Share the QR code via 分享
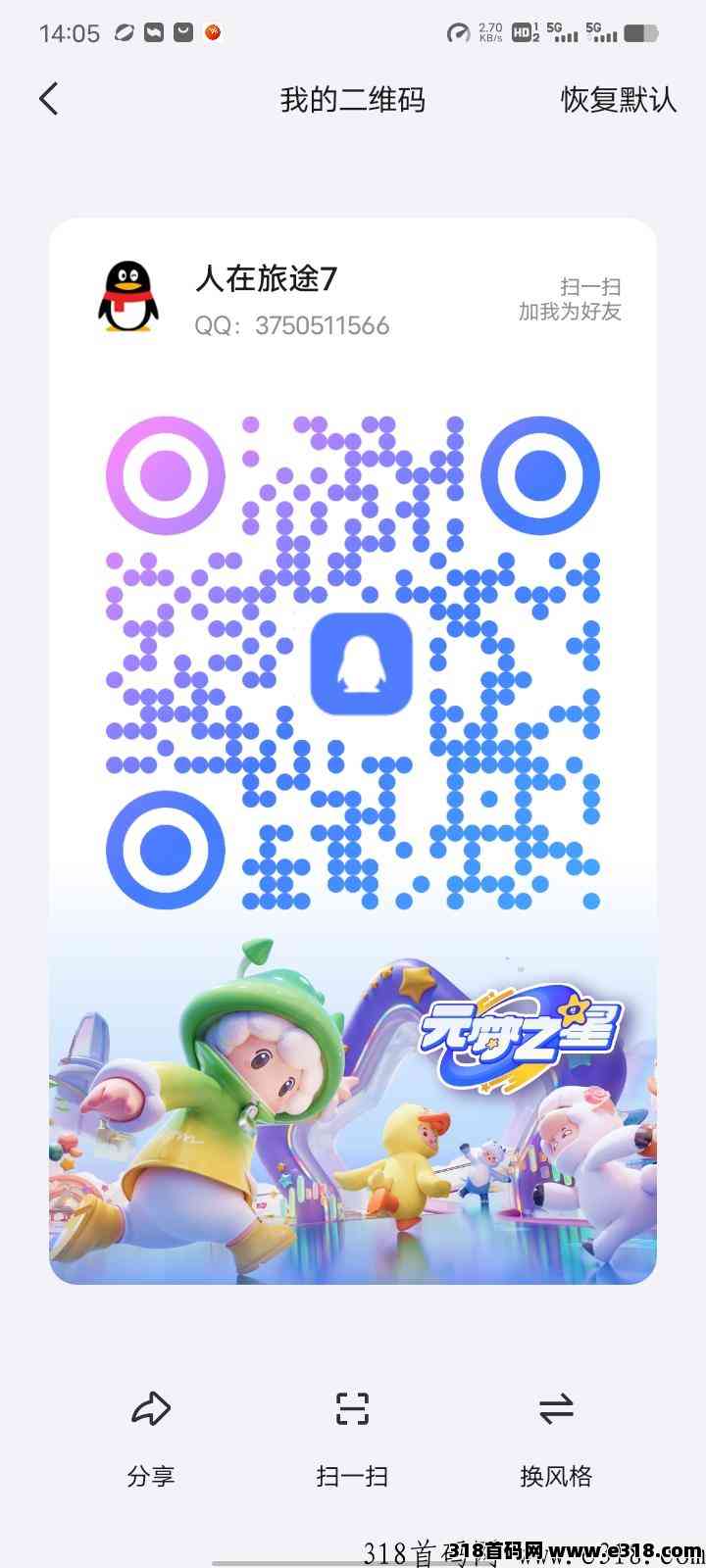This screenshot has width=706, height=1568. coord(150,1439)
